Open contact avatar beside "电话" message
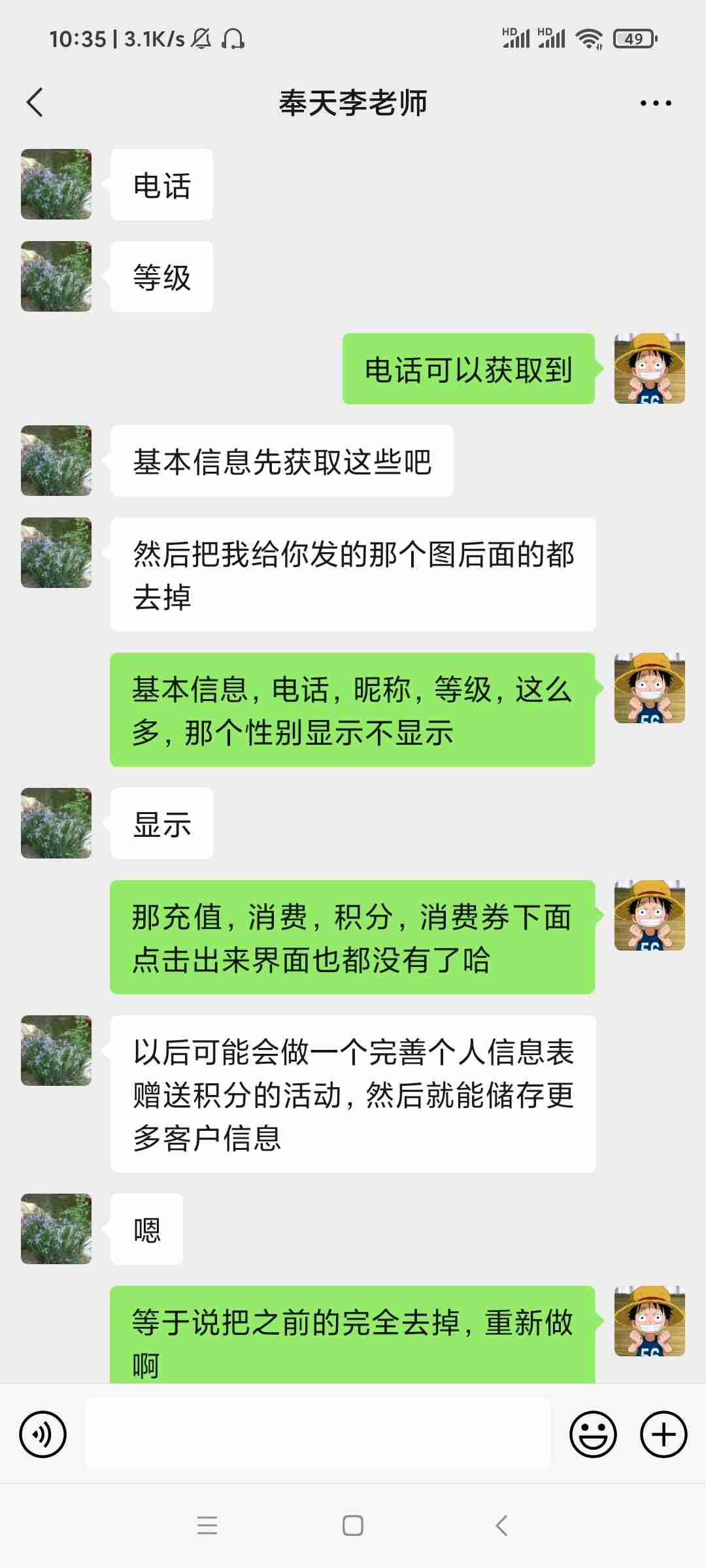This screenshot has width=706, height=1568. [x=56, y=184]
